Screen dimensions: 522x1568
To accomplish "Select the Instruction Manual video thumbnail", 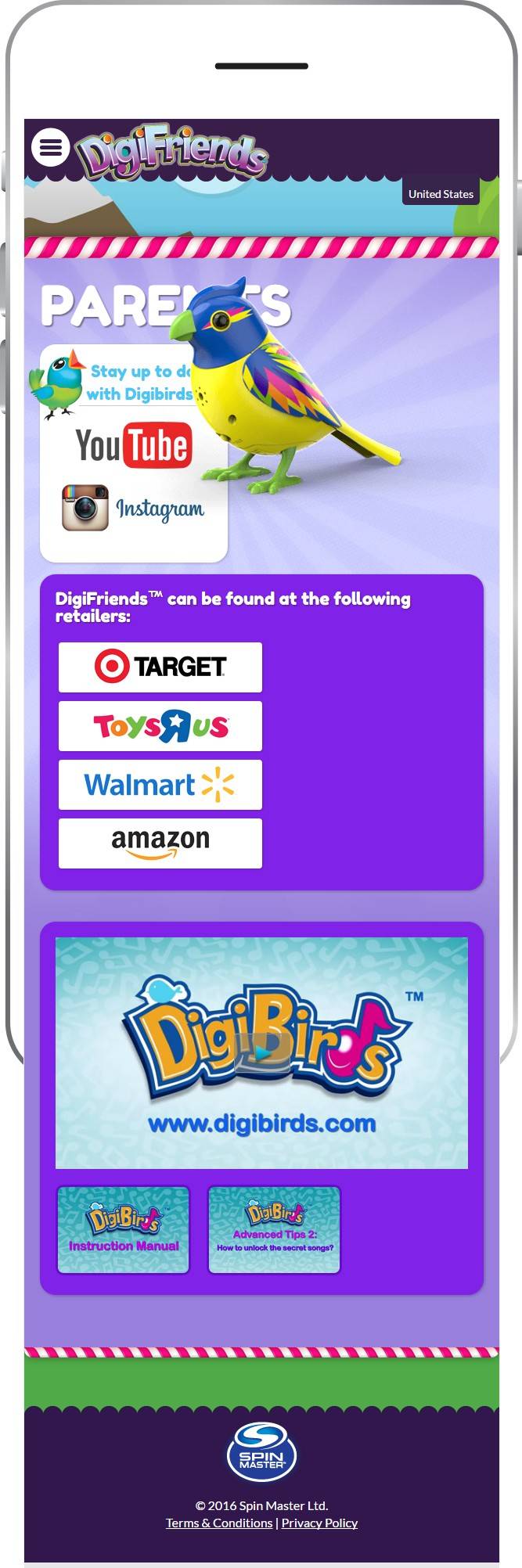I will pyautogui.click(x=124, y=1229).
